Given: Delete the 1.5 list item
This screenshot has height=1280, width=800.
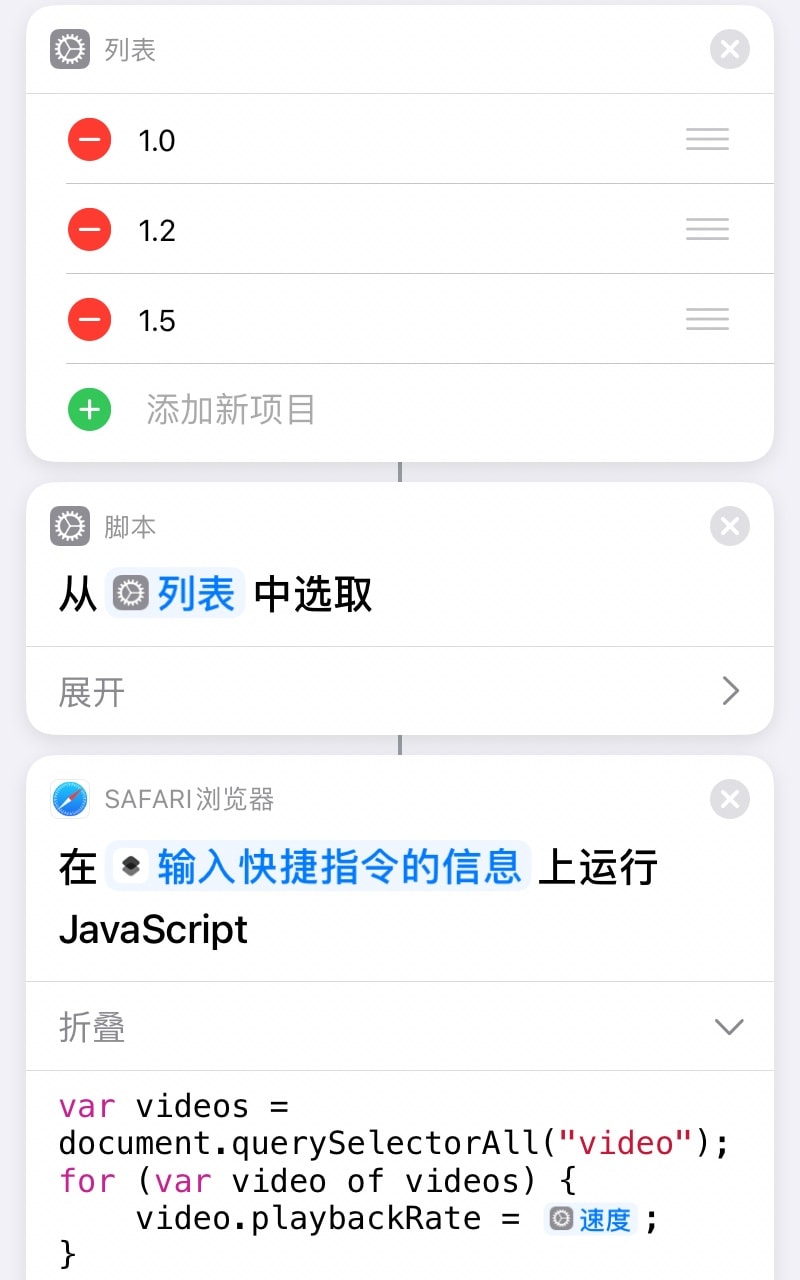Looking at the screenshot, I should pos(90,320).
